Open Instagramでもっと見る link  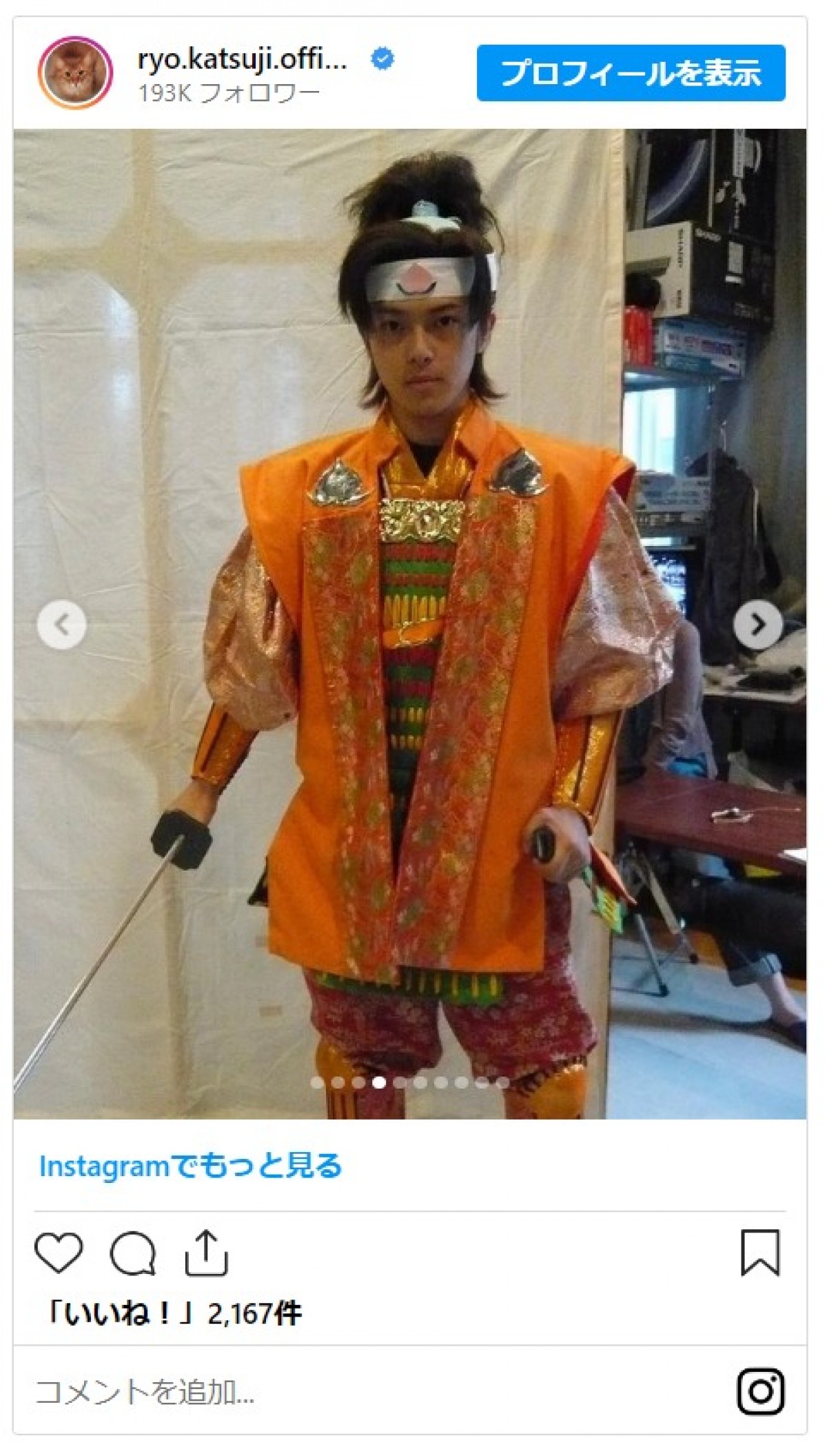tap(190, 1166)
